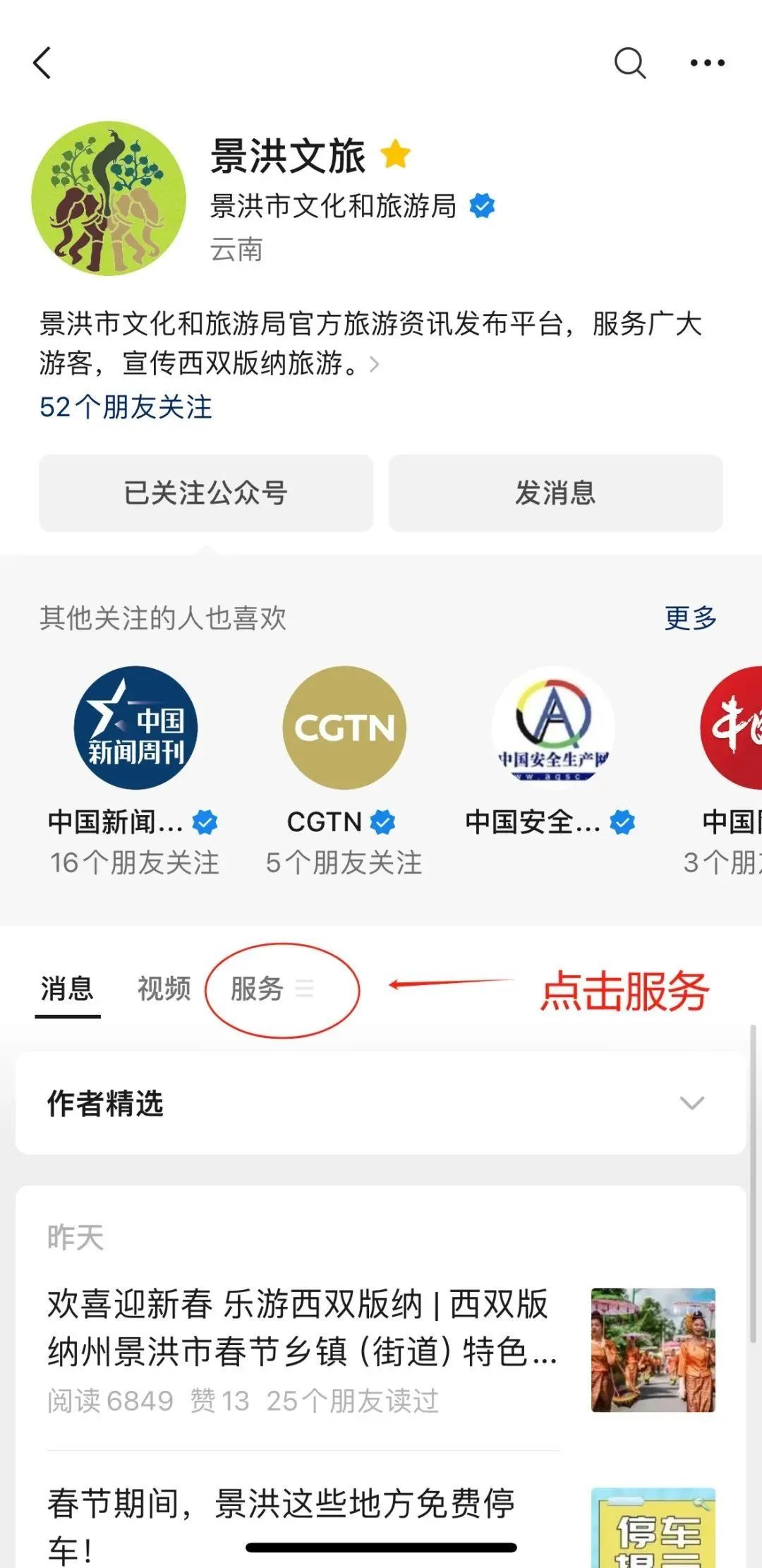View the 景洪文旅 profile avatar
The width and height of the screenshot is (762, 1568).
[108, 198]
